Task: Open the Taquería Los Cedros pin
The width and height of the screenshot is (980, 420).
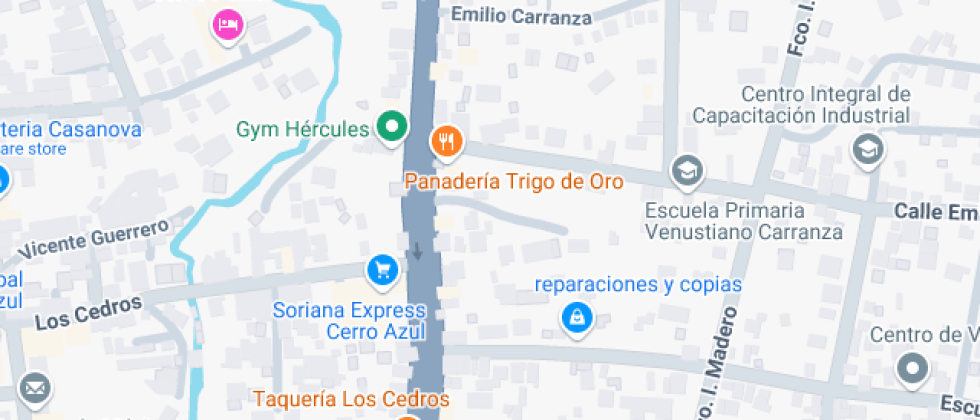Action: 408,418
